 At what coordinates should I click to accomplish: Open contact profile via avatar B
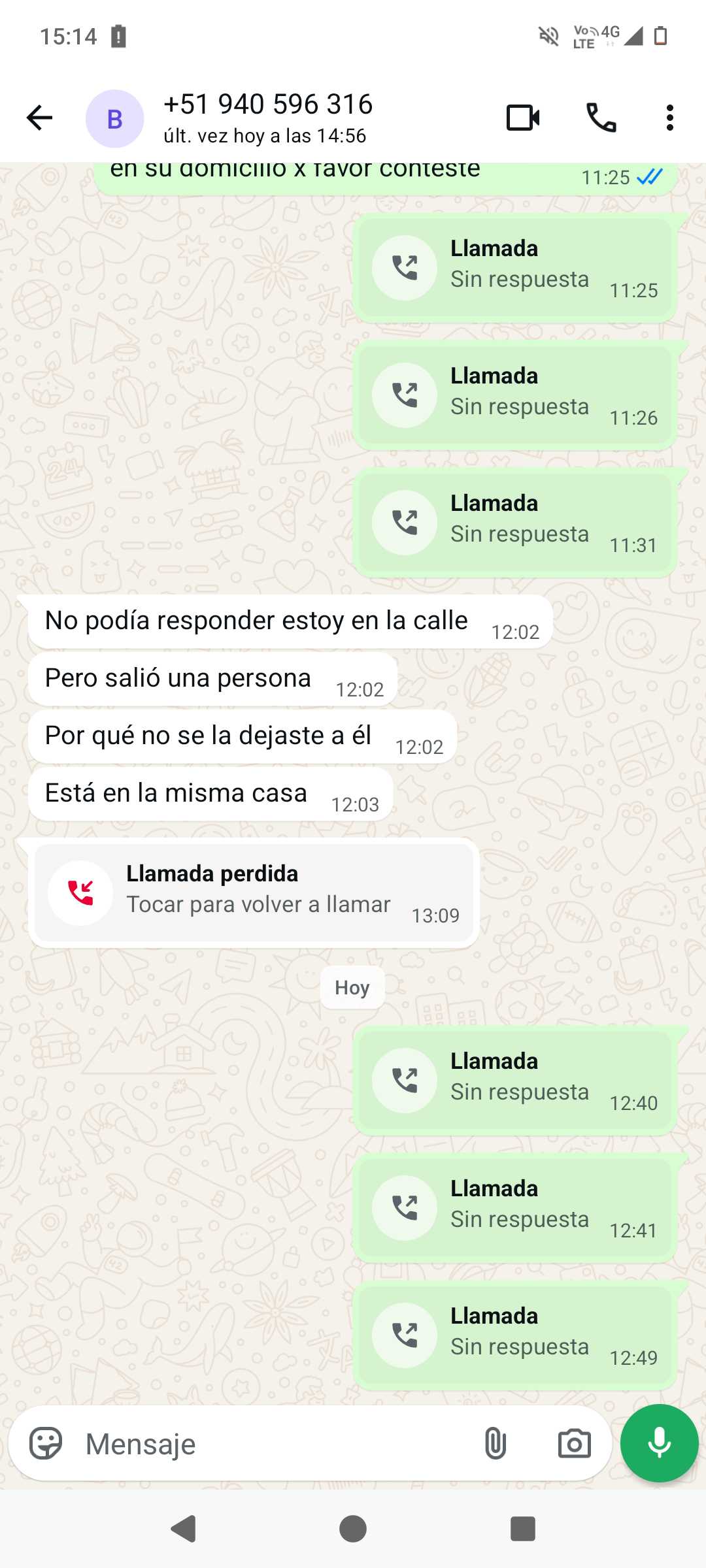114,119
